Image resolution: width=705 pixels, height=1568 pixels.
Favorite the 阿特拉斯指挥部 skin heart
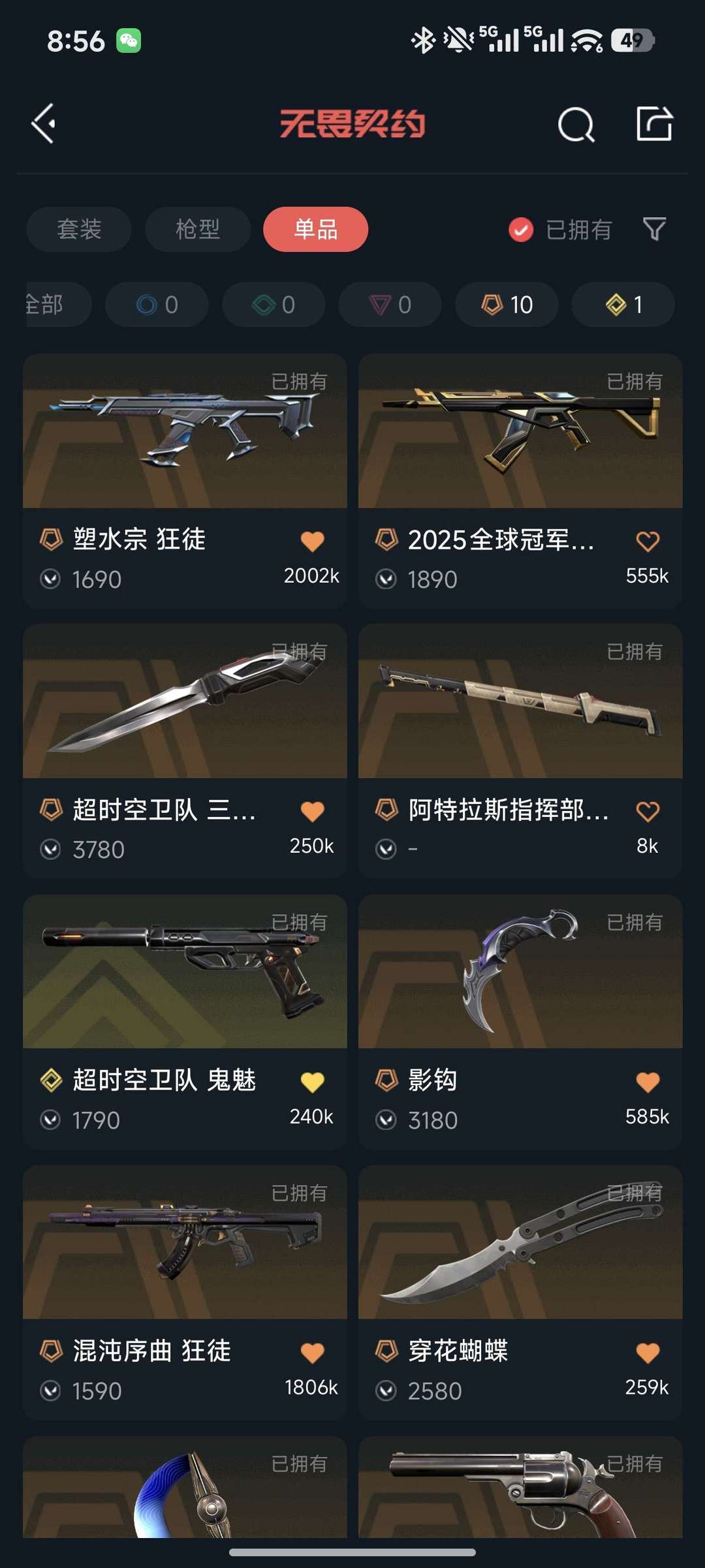click(x=648, y=810)
